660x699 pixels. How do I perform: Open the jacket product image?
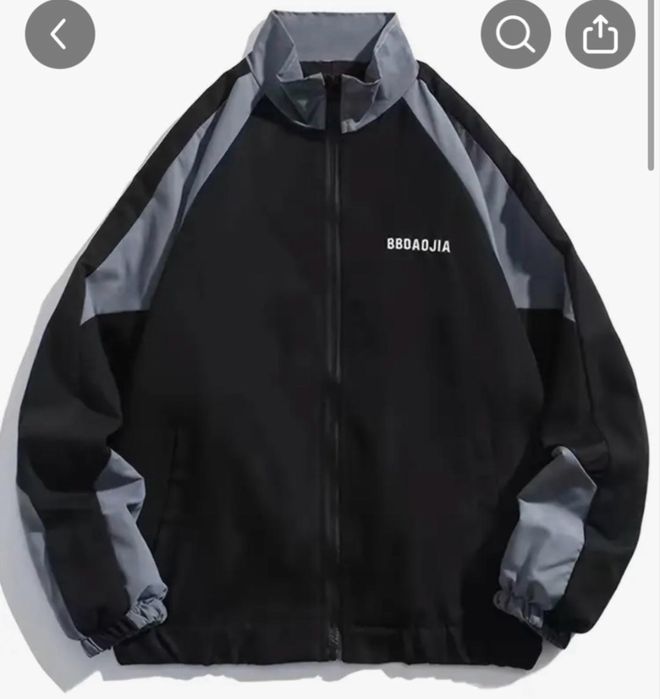coord(330,380)
